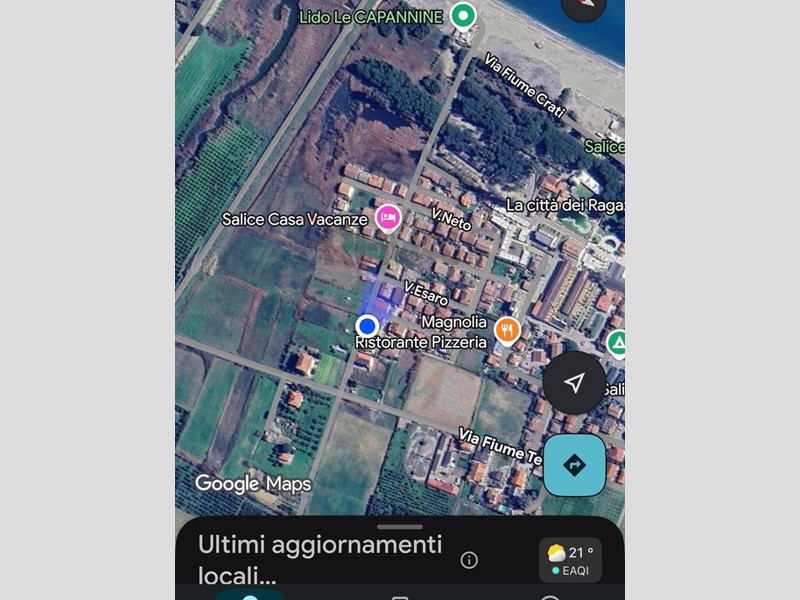Image resolution: width=800 pixels, height=600 pixels.
Task: Open Magnolia Ristorante Pizzeria pin
Action: [x=508, y=330]
